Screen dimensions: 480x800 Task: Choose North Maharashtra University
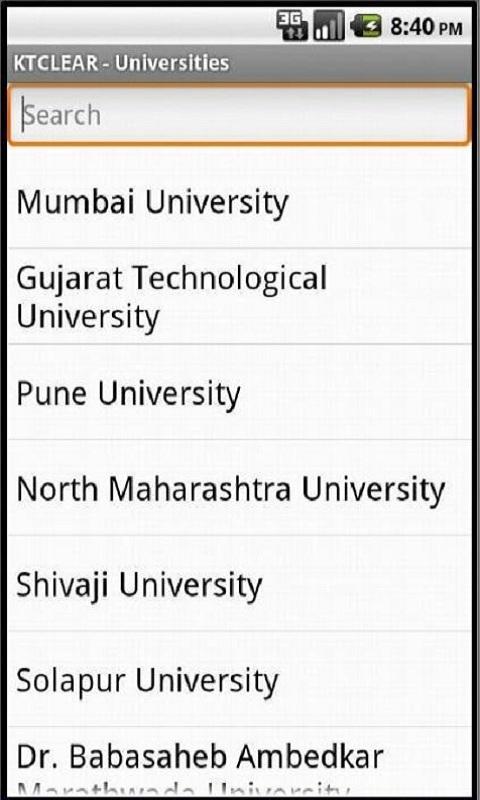click(x=240, y=488)
